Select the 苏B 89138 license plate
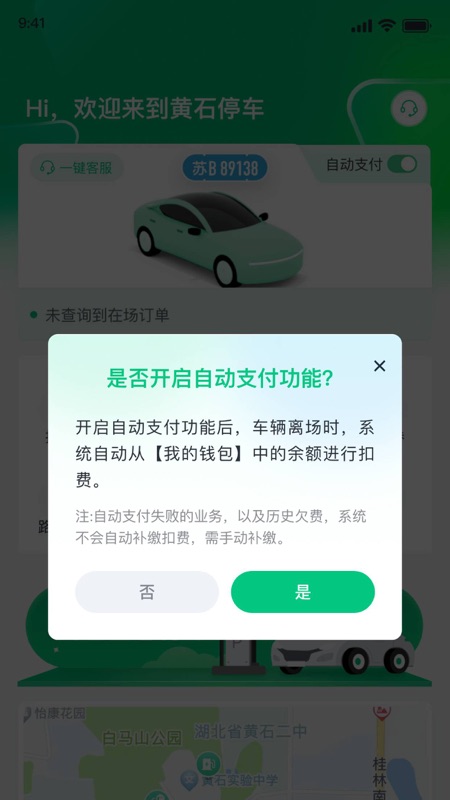The image size is (450, 800). tap(225, 168)
